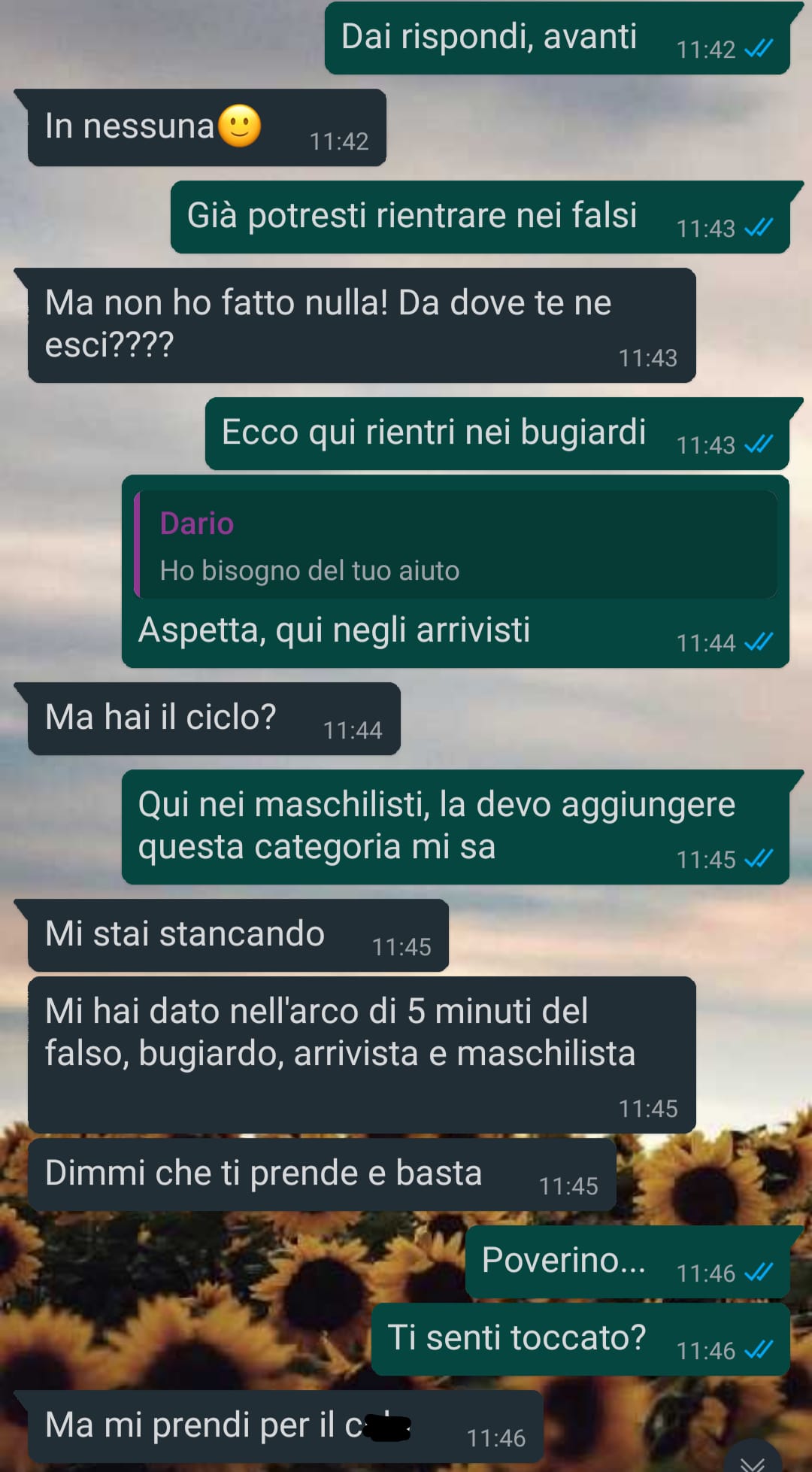Viewport: 812px width, 1472px height.
Task: Tap the scroll-to-bottom double chevron button
Action: pyautogui.click(x=753, y=1457)
